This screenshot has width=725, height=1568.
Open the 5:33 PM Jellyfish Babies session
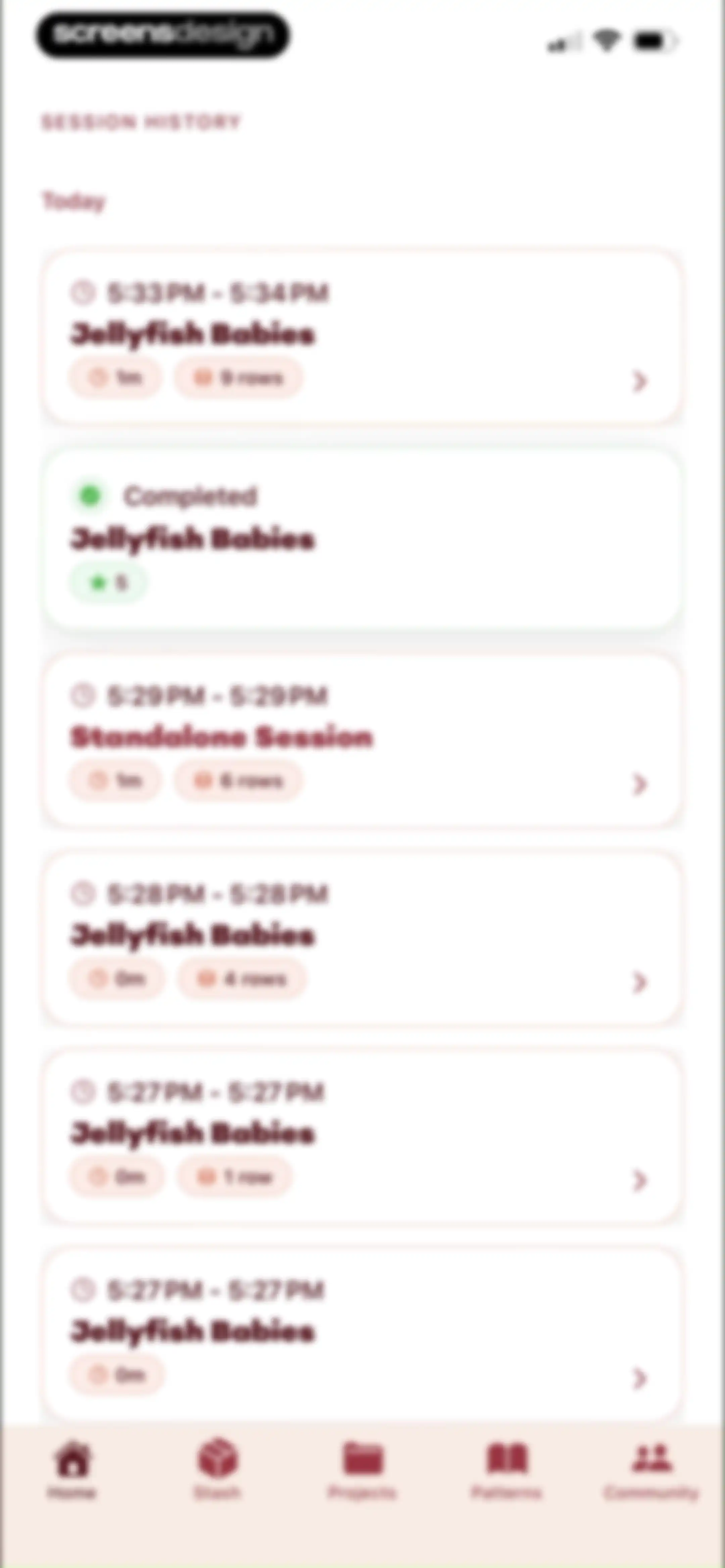[x=361, y=336]
